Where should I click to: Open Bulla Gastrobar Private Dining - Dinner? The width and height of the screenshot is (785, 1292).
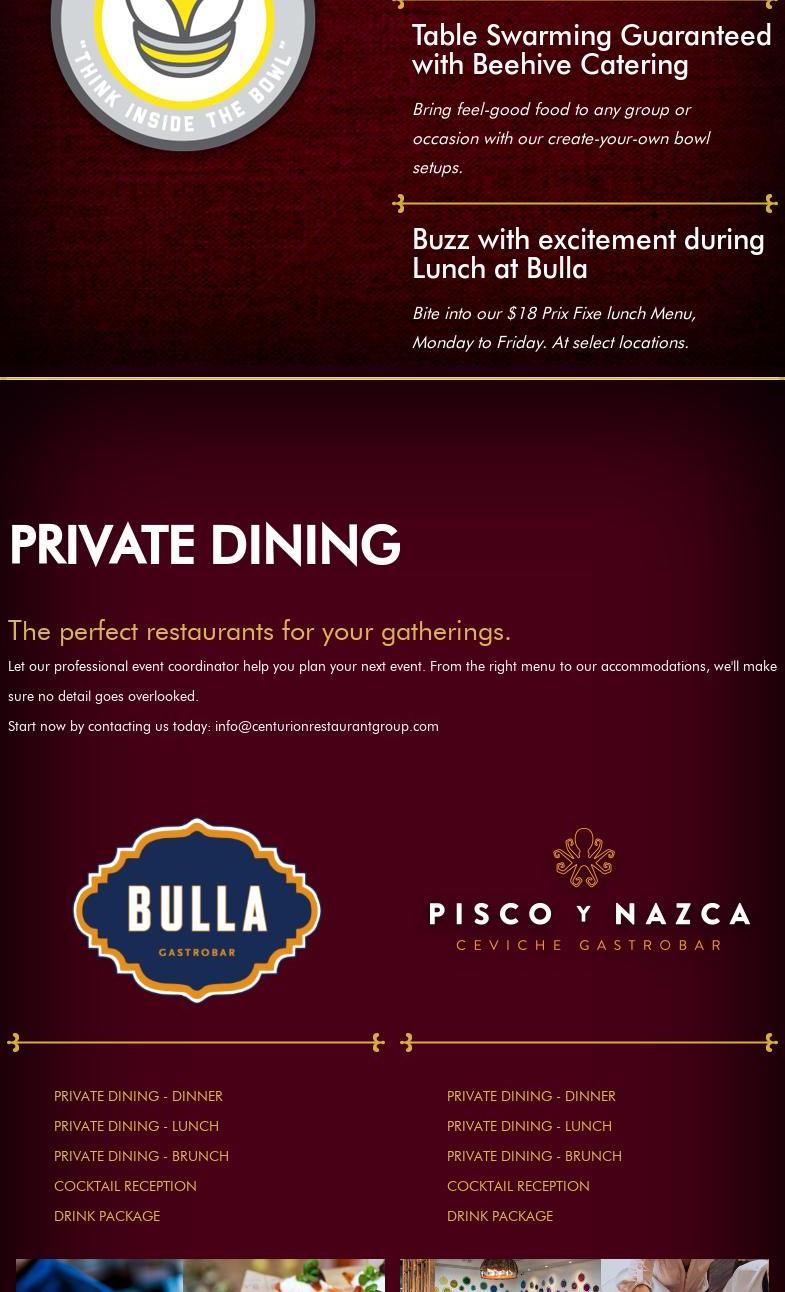(x=138, y=1097)
